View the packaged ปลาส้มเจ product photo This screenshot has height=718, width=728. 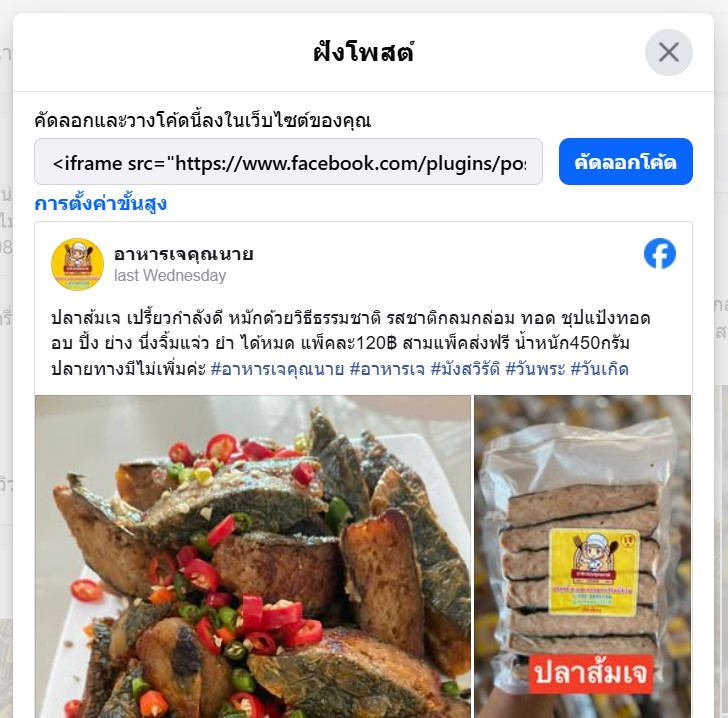(582, 556)
